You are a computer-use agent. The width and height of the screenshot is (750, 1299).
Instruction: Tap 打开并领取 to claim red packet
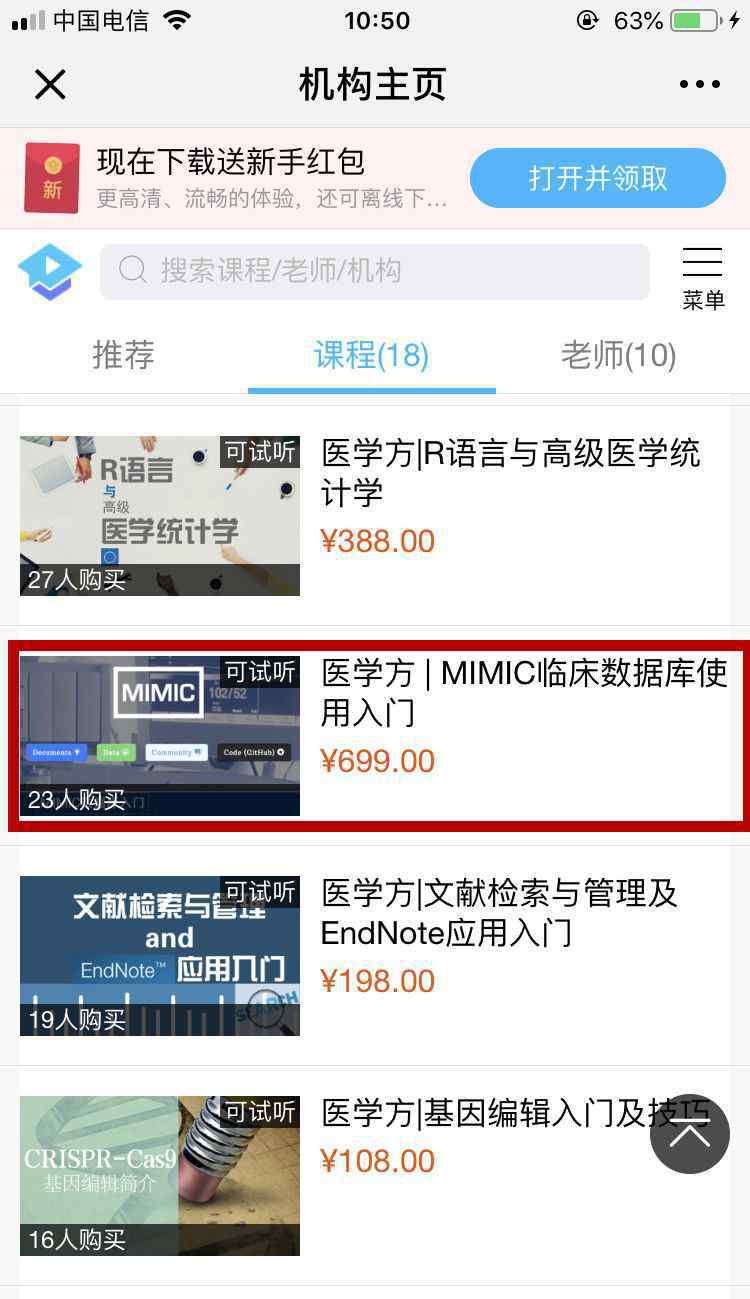point(598,178)
